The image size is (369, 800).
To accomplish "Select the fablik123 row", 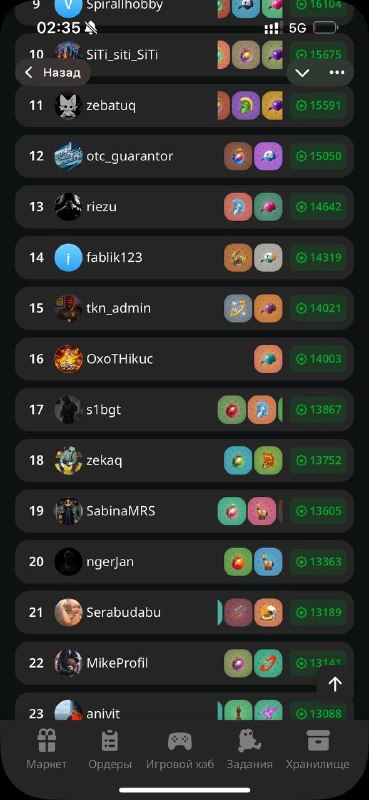I will coord(184,257).
